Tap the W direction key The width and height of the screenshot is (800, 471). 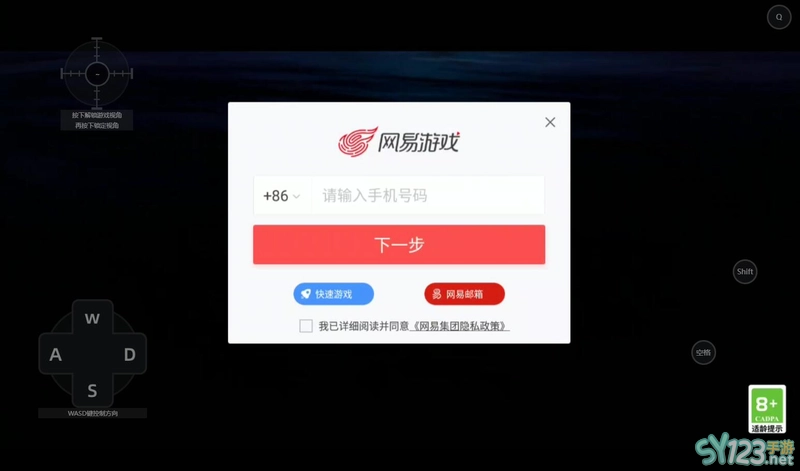tap(92, 319)
